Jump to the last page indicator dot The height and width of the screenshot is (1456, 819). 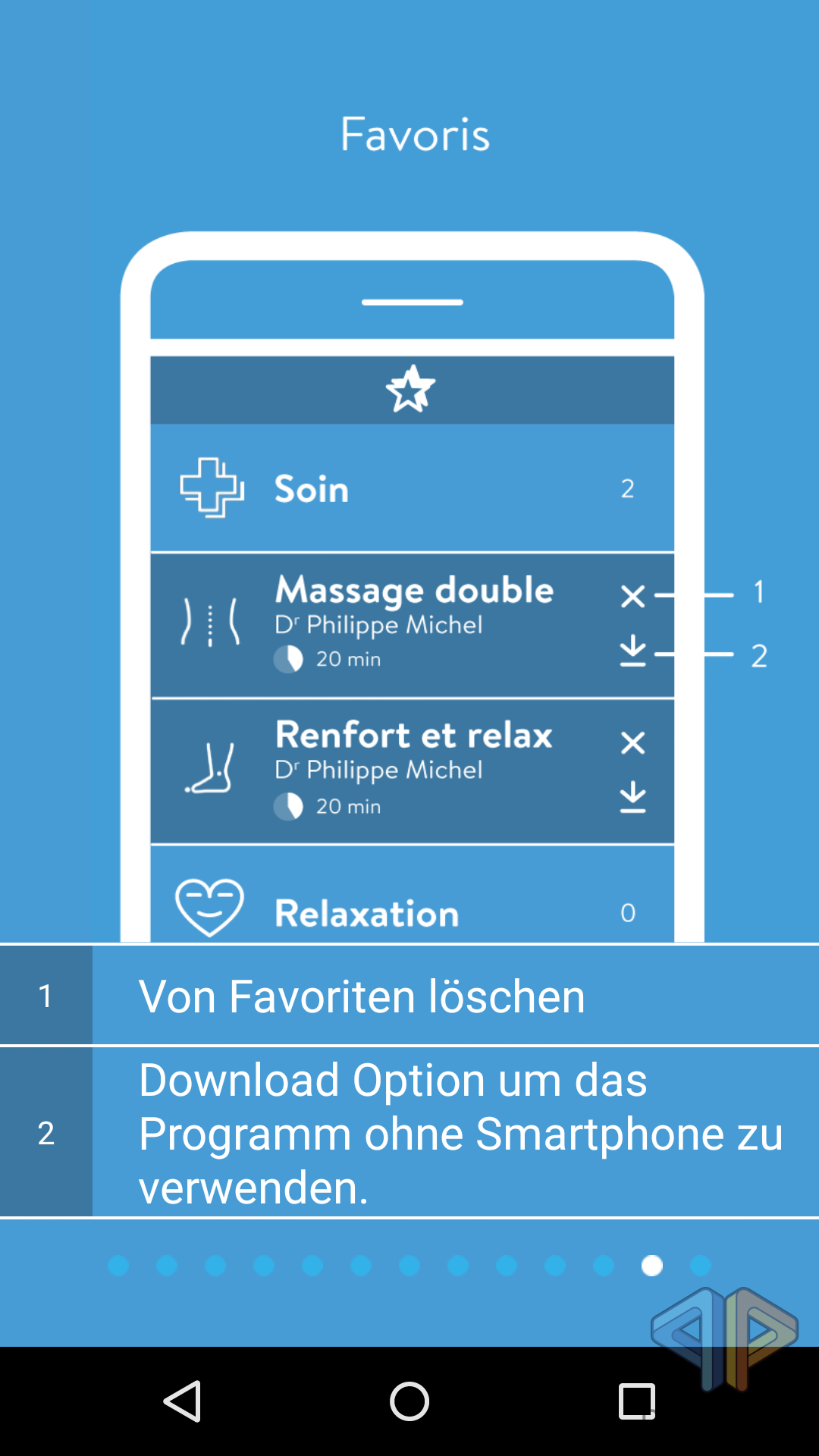point(701,1266)
